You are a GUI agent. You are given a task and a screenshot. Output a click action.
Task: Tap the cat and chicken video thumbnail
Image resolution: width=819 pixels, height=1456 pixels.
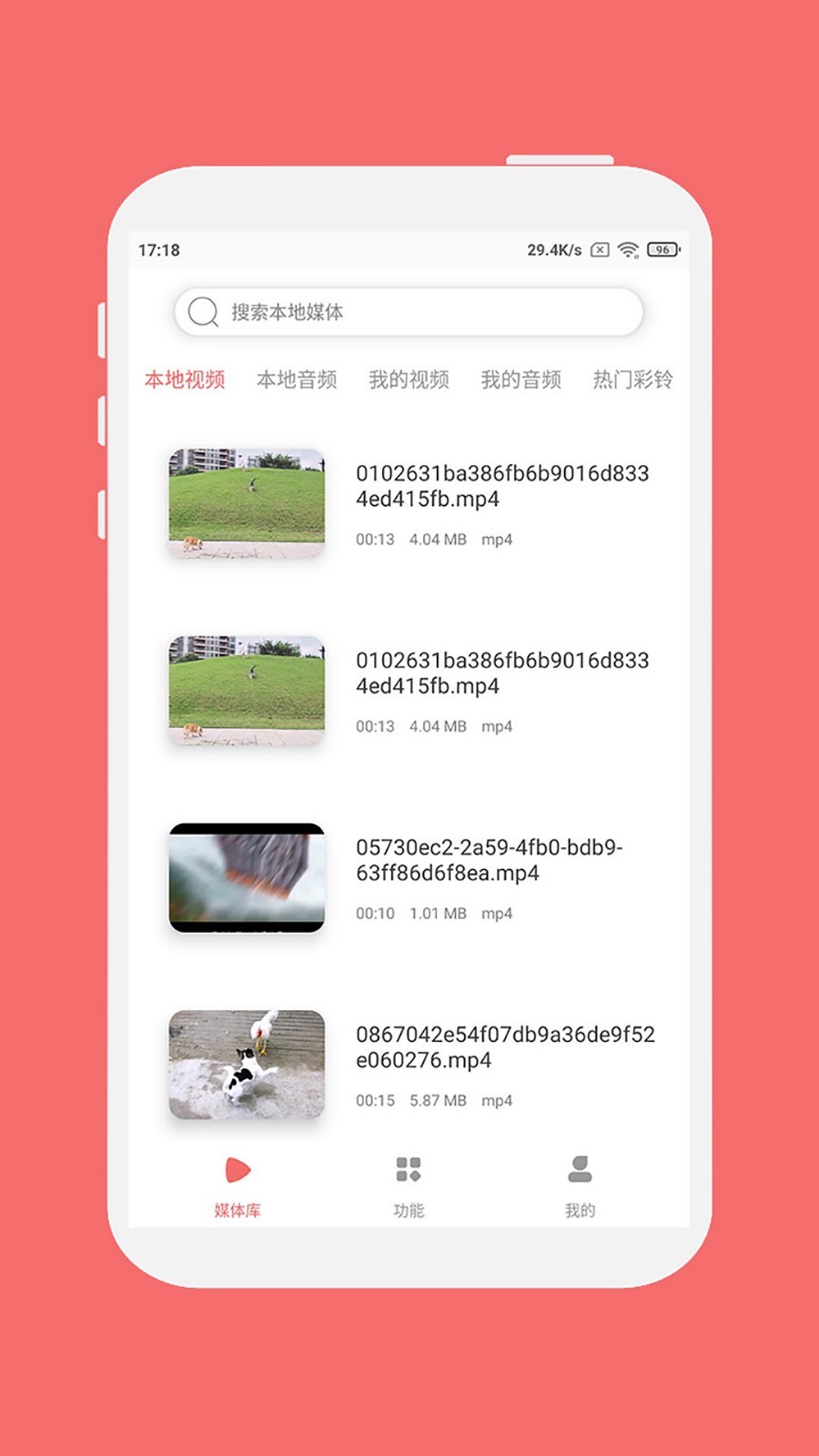coord(248,1065)
